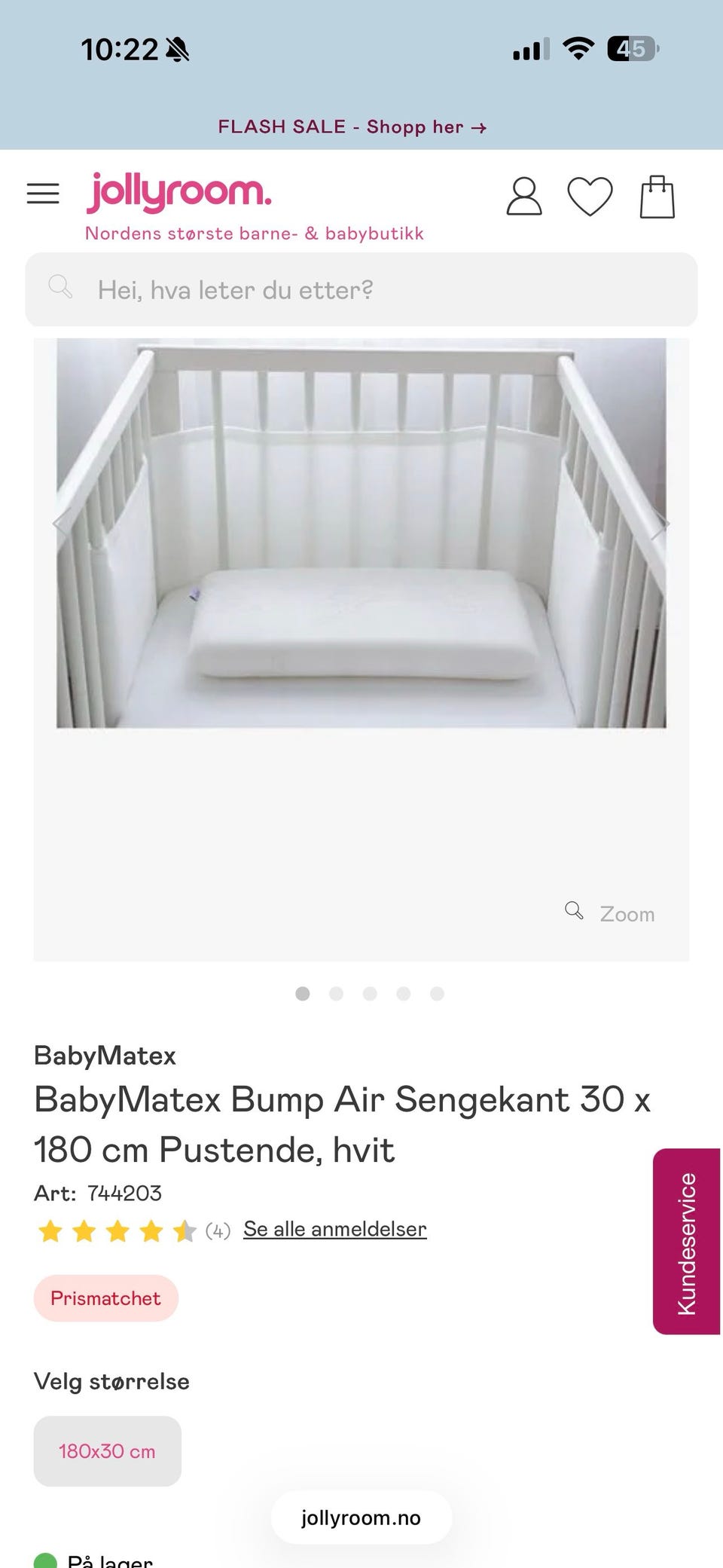Tap the jollyroom.no address pill
This screenshot has width=723, height=1568.
(361, 1518)
